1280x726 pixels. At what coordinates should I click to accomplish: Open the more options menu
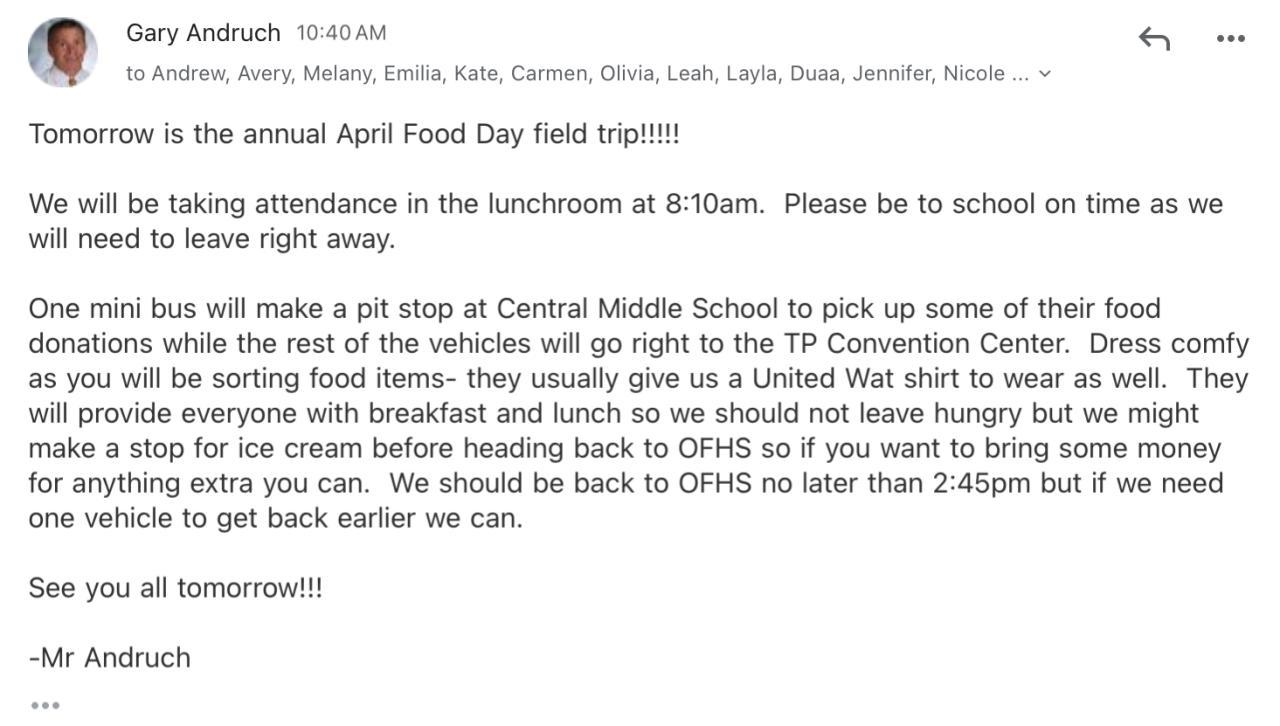point(1230,39)
